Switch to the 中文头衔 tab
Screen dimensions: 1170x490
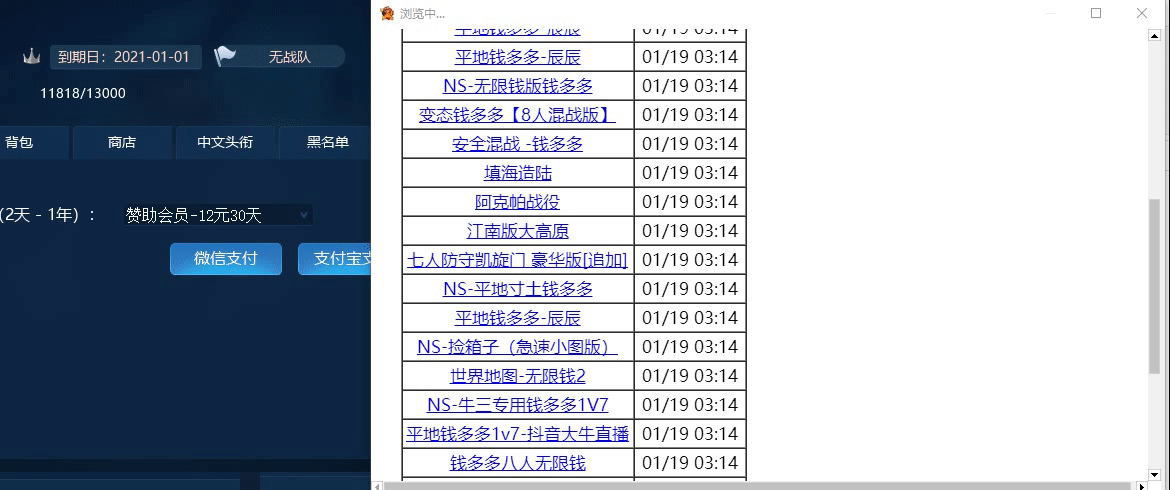click(225, 143)
